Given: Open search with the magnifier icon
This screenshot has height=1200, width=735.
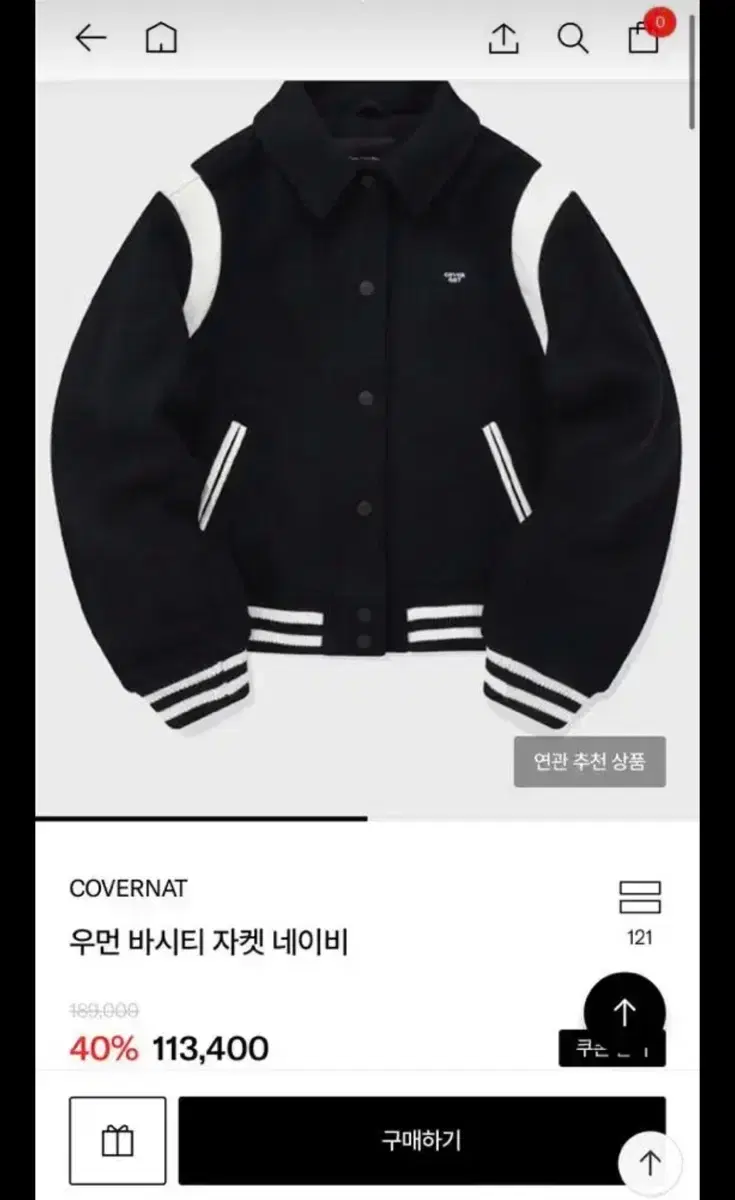Looking at the screenshot, I should pos(572,40).
